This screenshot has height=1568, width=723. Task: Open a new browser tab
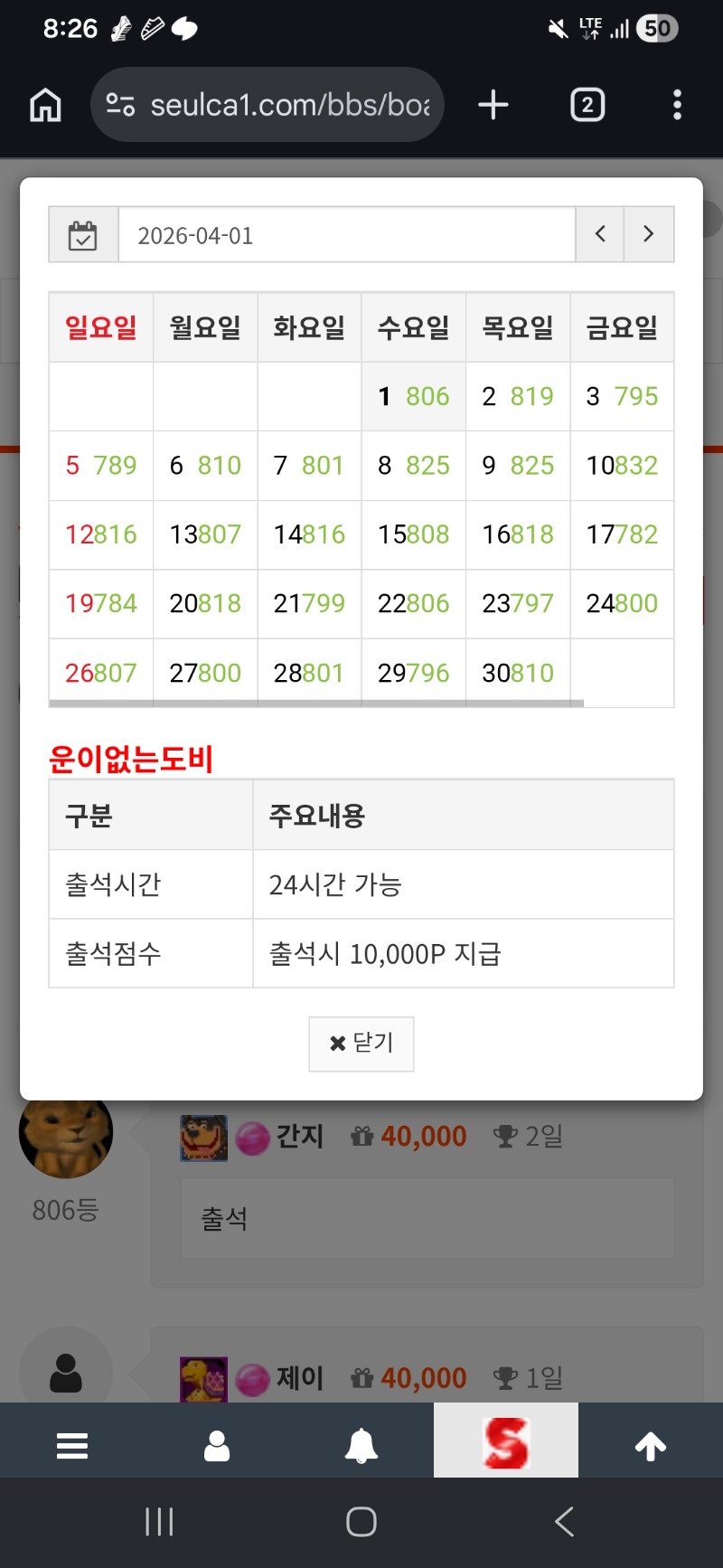tap(493, 105)
